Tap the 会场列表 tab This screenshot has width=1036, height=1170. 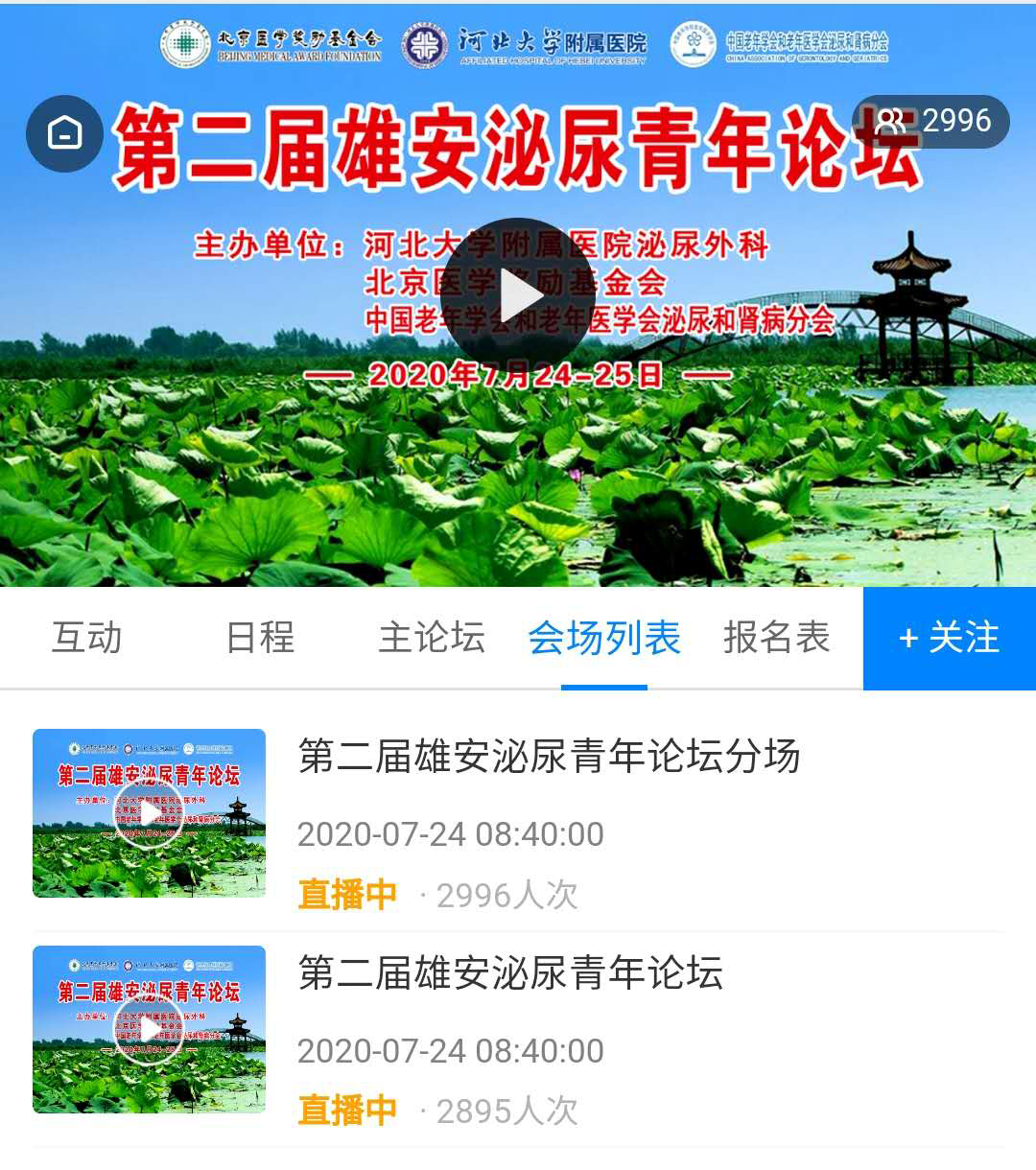click(x=604, y=638)
